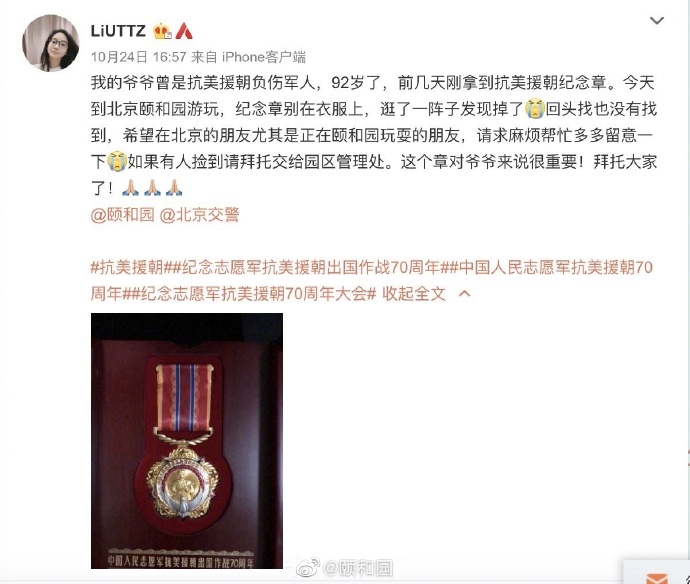
Task: View the medal photo in the post
Action: (x=187, y=441)
